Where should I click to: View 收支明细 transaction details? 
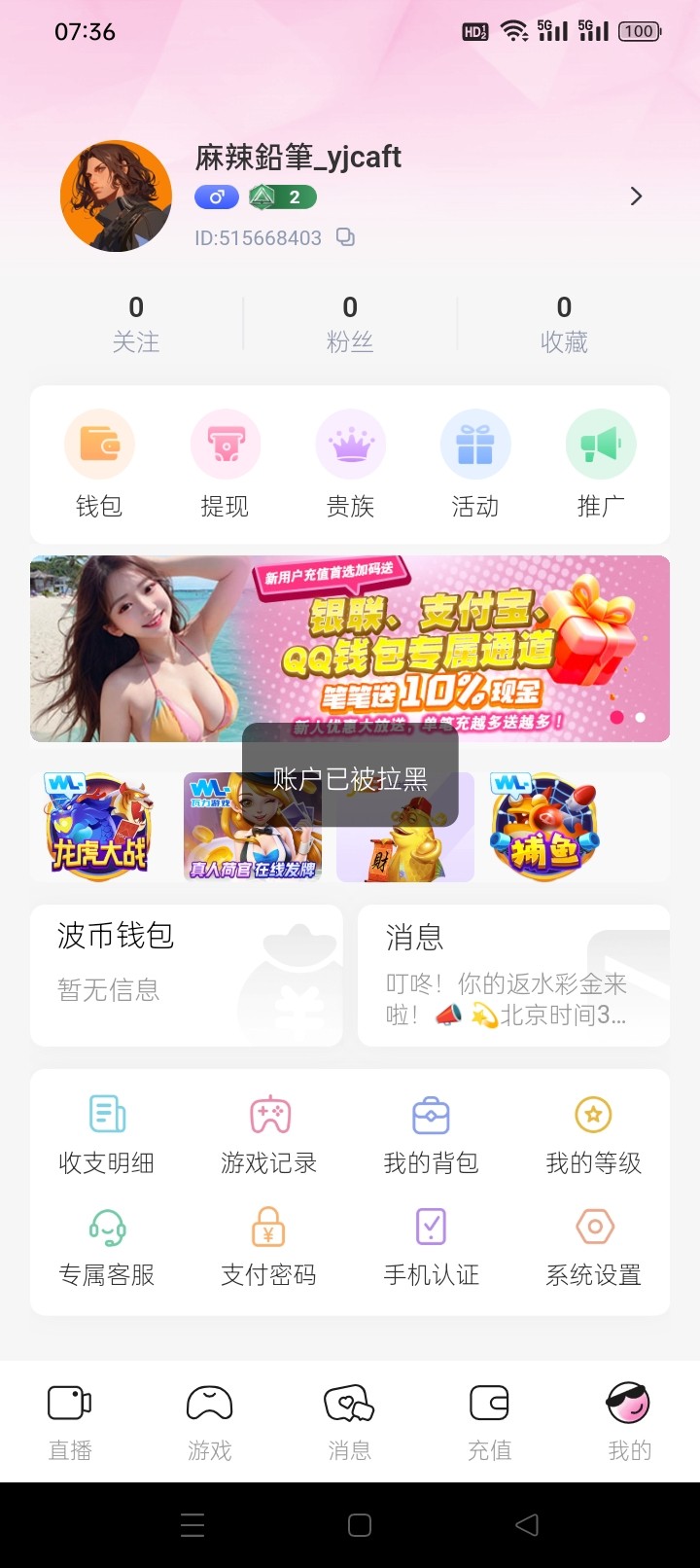(x=107, y=1135)
